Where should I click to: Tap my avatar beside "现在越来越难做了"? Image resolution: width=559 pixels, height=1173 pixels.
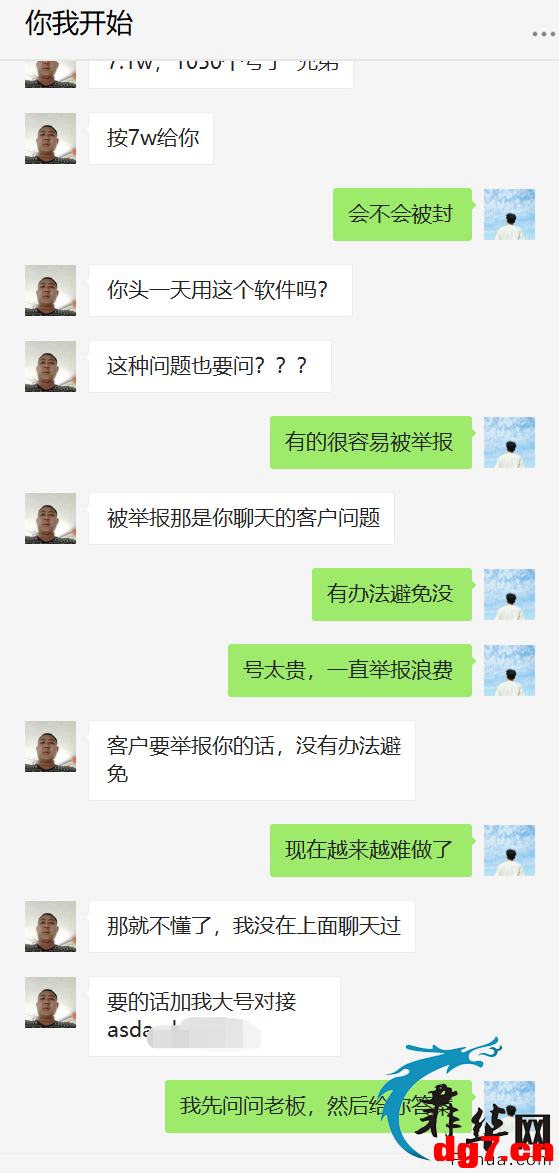click(510, 851)
